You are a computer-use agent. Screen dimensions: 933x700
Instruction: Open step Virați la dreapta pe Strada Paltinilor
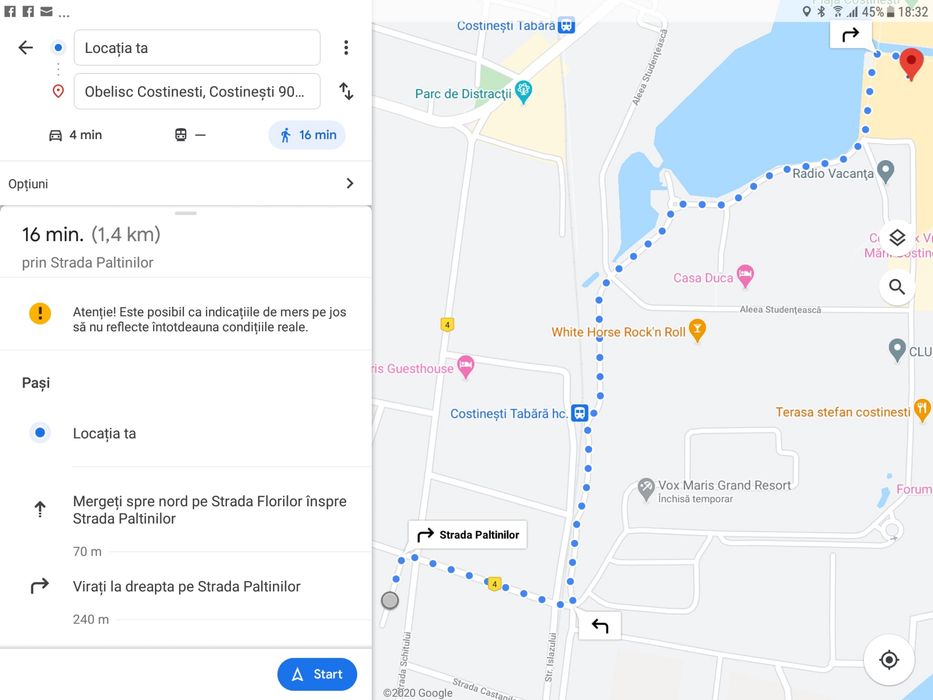click(186, 587)
